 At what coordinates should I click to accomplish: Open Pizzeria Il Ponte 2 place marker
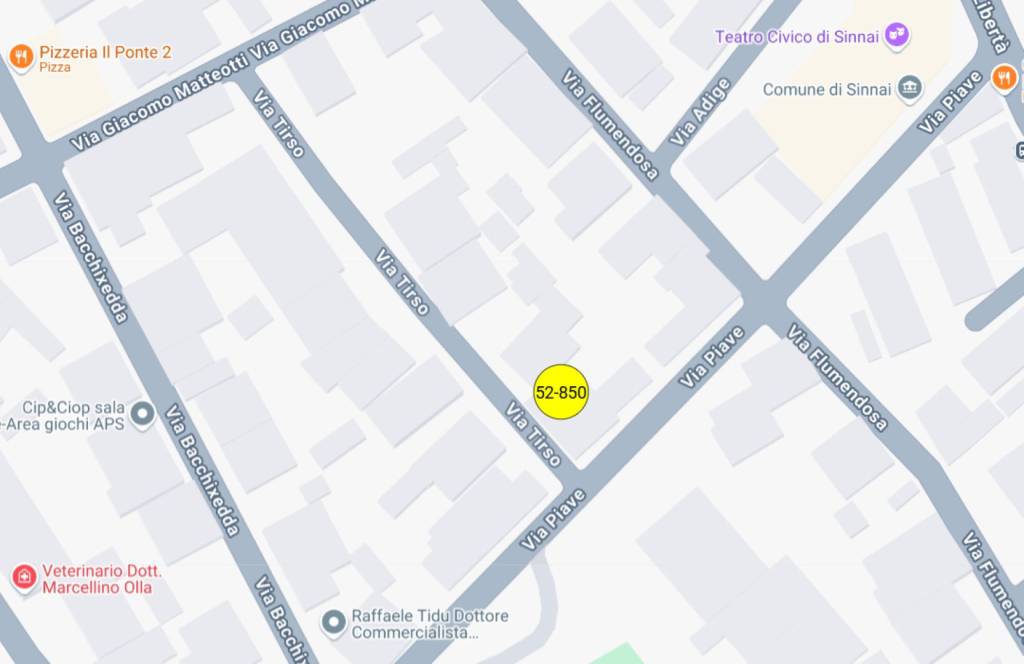tap(21, 57)
